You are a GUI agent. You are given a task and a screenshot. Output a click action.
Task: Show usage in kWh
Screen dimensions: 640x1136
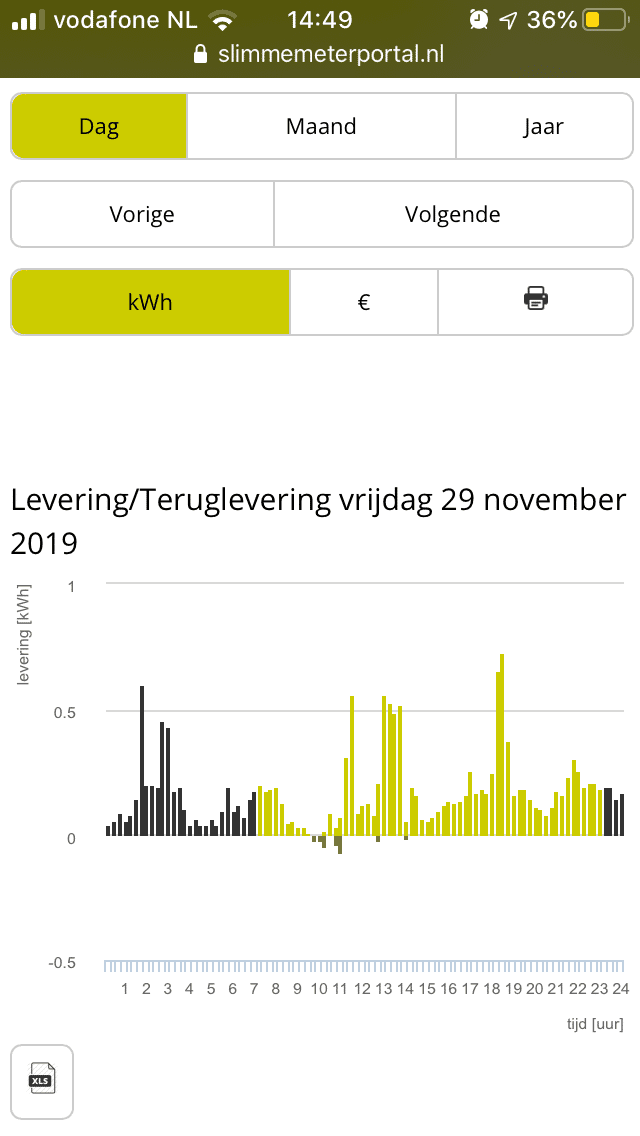150,302
